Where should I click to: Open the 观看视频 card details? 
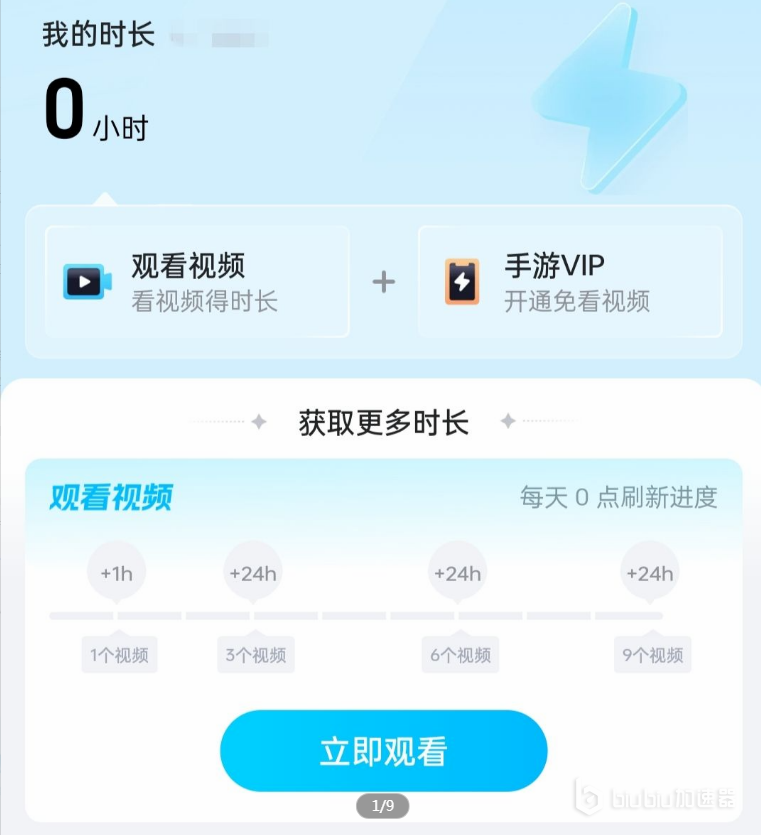(x=195, y=281)
